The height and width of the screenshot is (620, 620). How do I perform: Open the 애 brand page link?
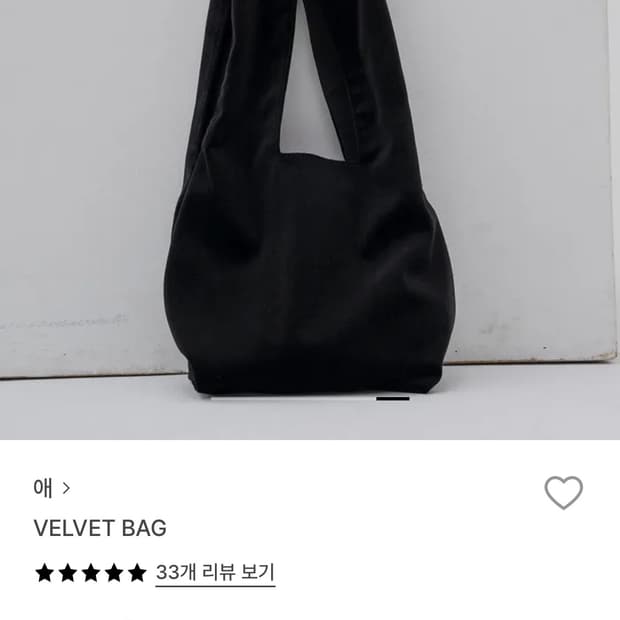52,488
